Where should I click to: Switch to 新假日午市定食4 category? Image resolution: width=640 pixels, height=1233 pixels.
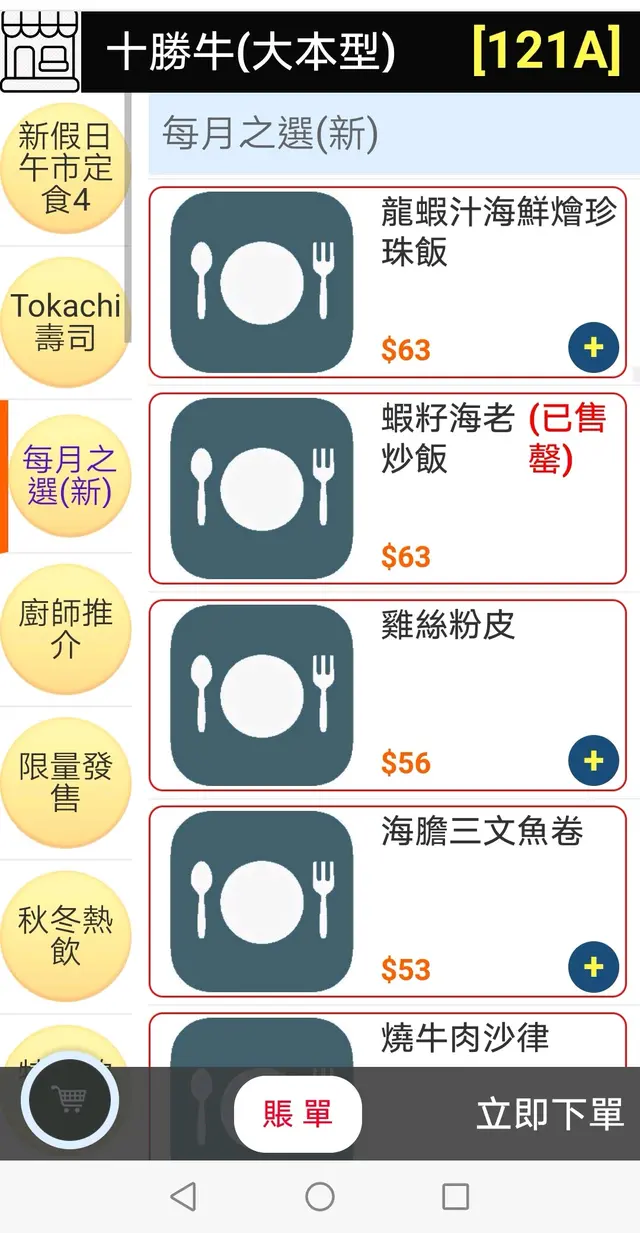(65, 168)
